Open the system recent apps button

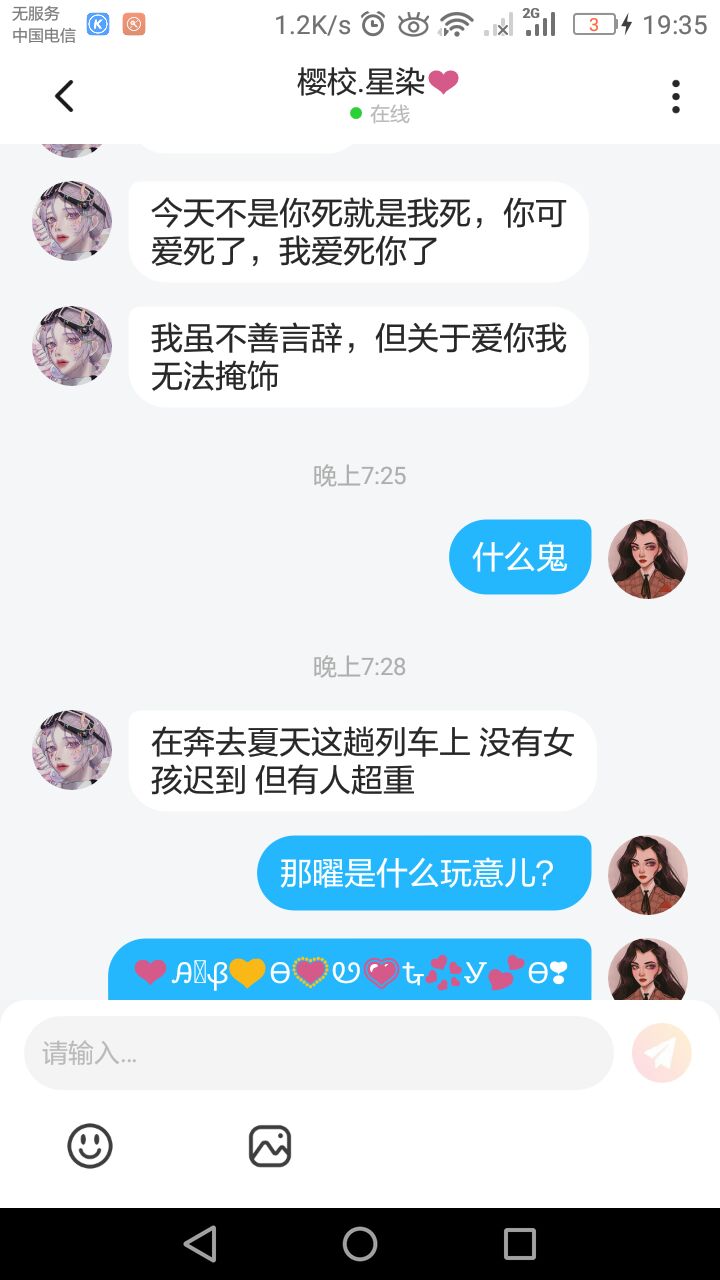pos(520,1244)
